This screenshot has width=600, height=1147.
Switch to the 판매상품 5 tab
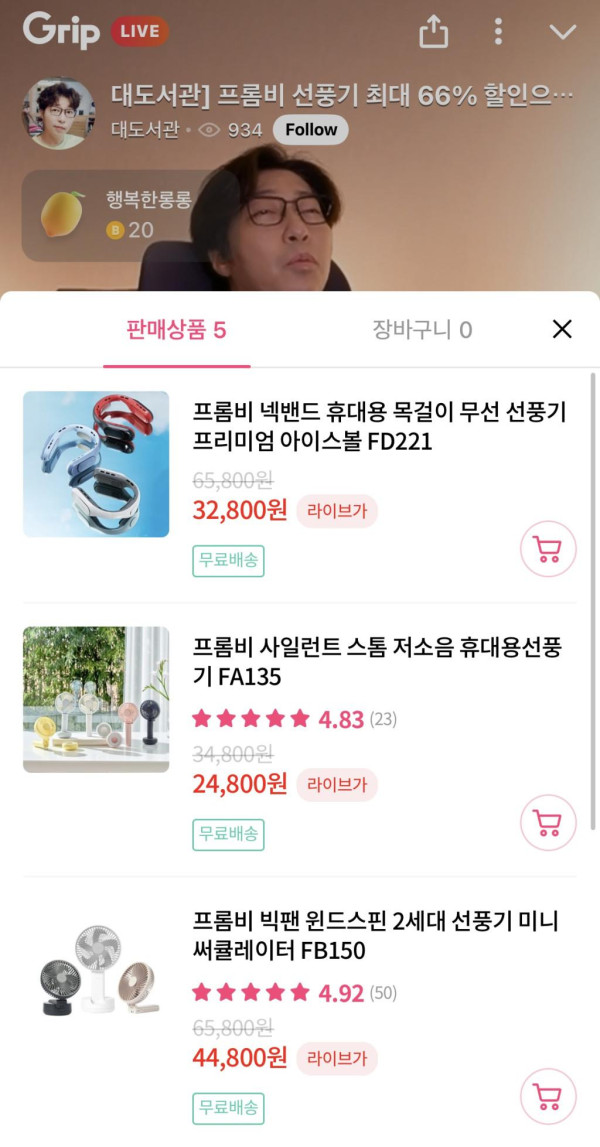tap(176, 330)
